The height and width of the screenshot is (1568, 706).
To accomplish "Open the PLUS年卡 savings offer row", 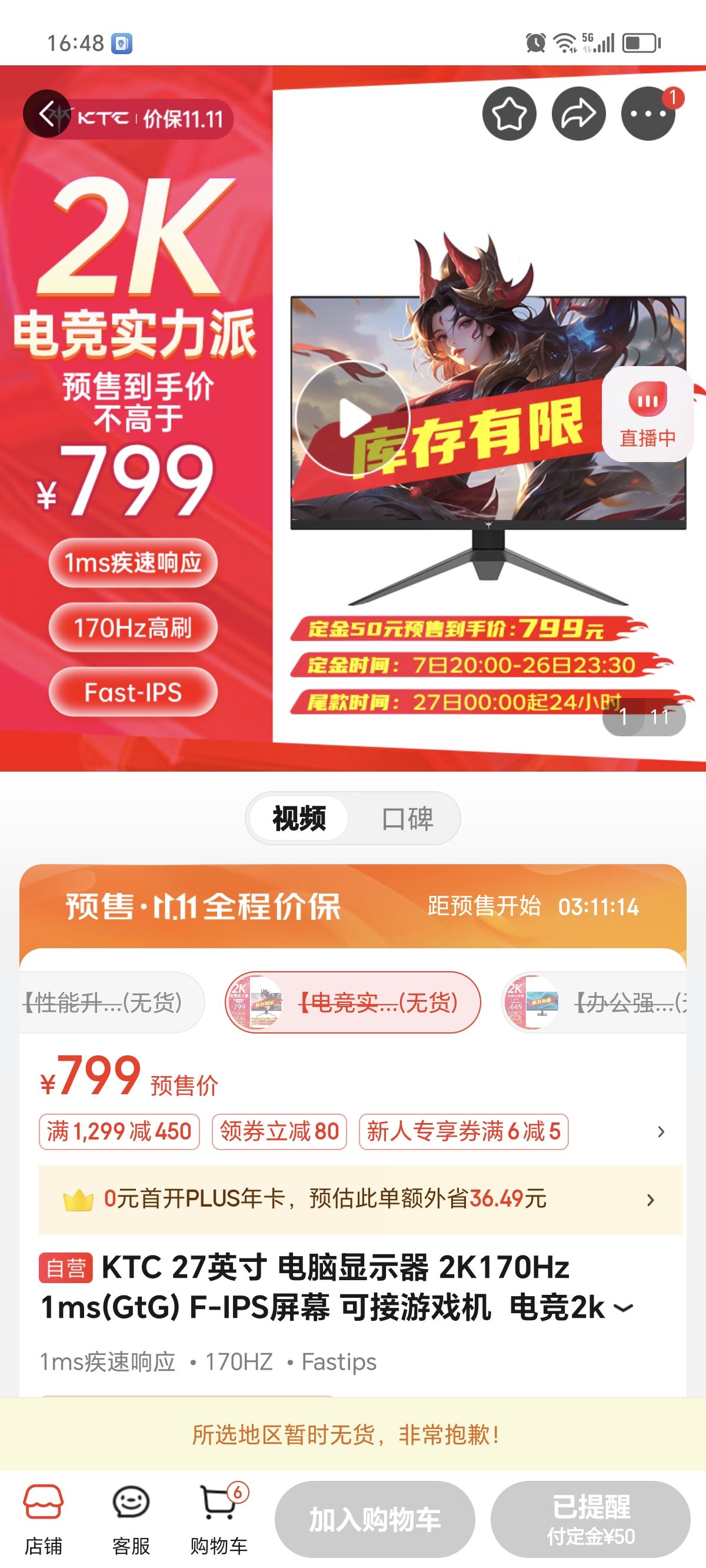I will click(x=359, y=1199).
